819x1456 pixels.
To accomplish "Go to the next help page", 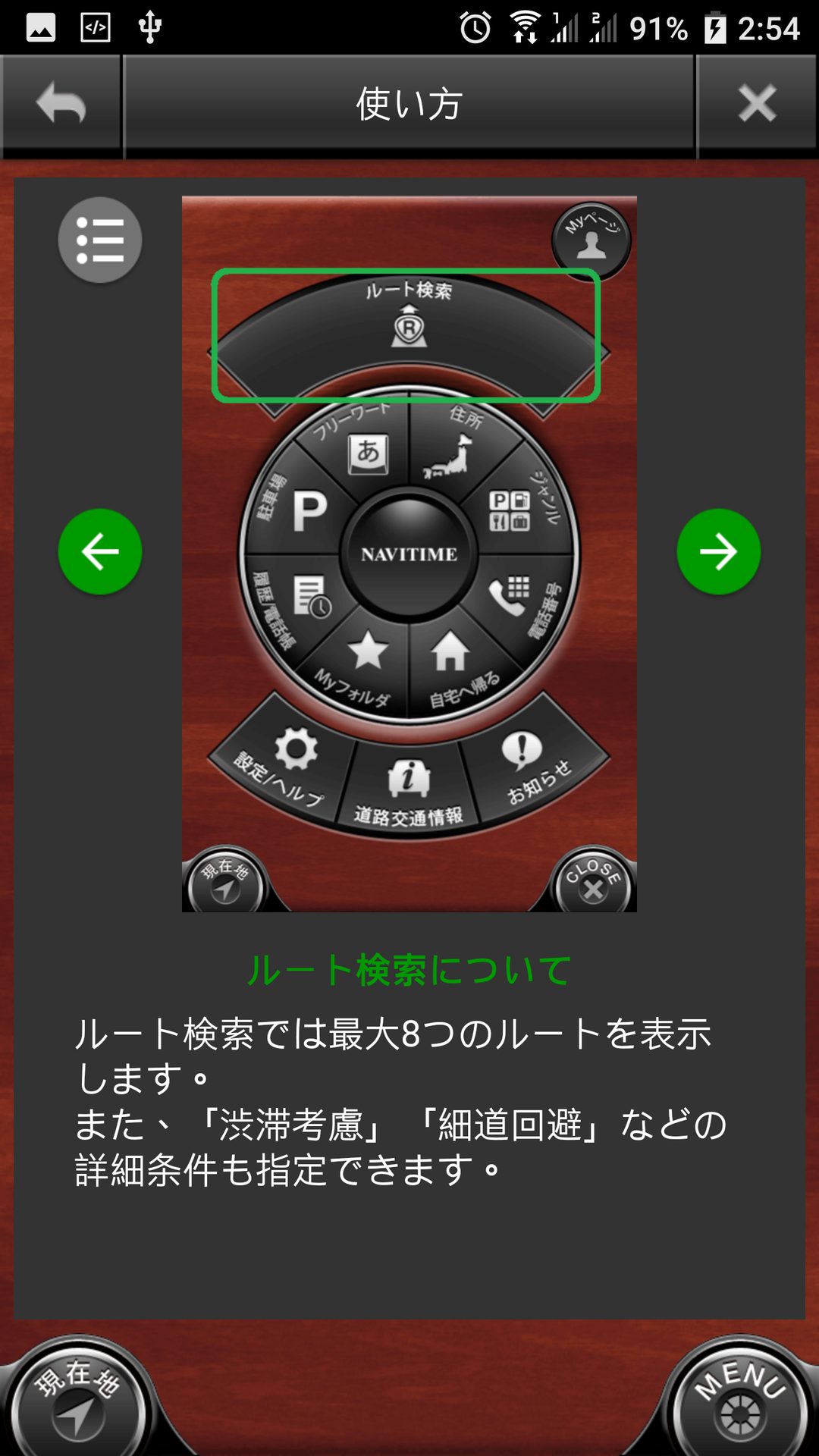I will tap(718, 551).
